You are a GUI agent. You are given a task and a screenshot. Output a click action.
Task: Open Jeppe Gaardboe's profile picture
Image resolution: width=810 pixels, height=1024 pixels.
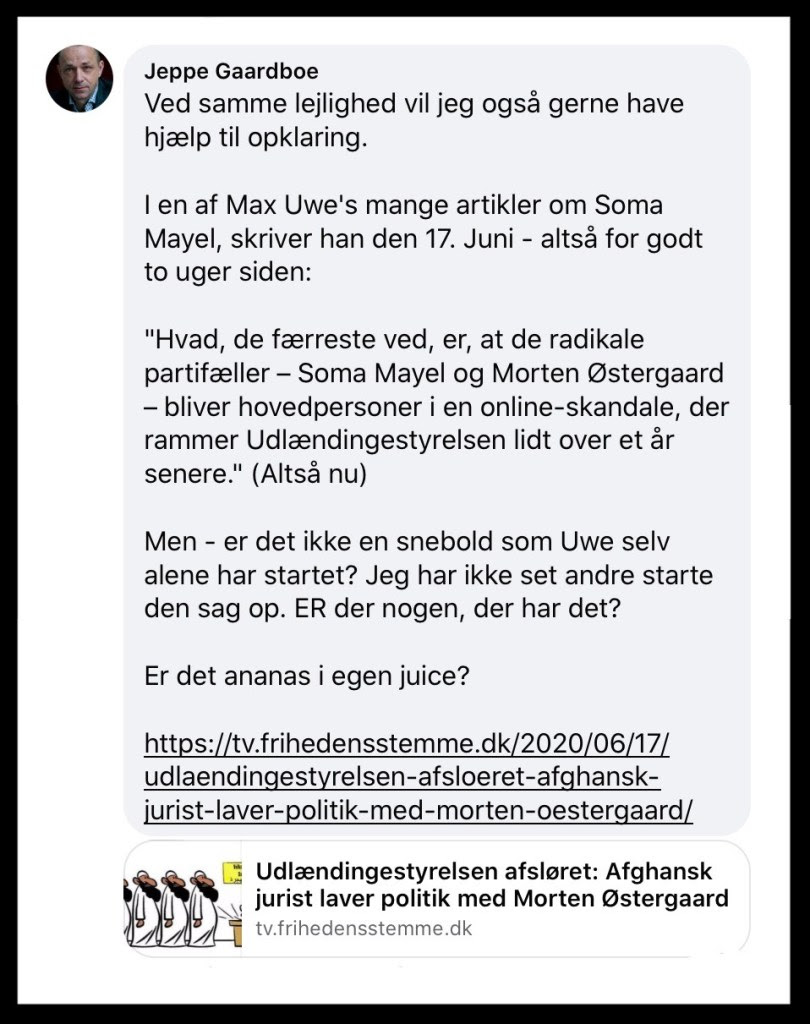79,78
